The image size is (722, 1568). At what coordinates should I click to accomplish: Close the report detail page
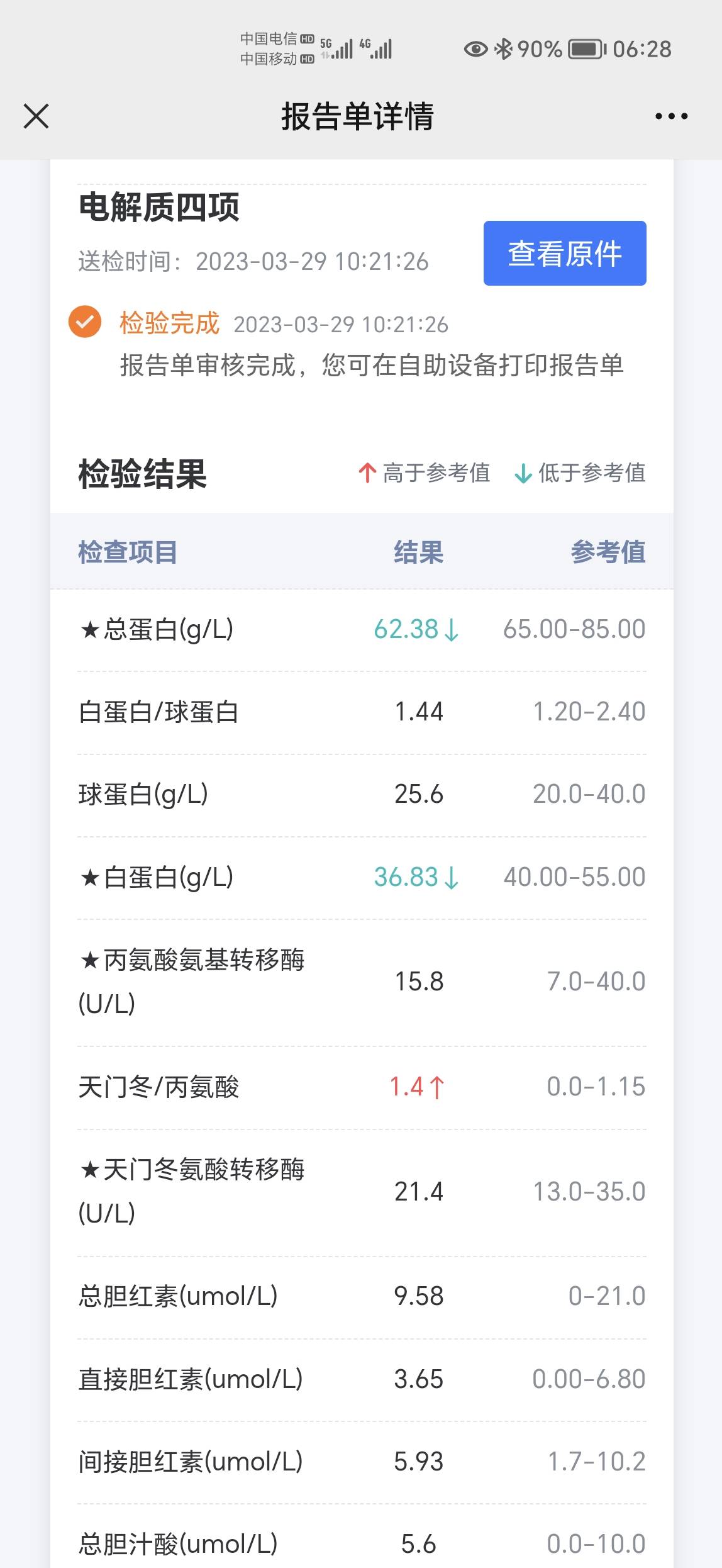pos(36,116)
